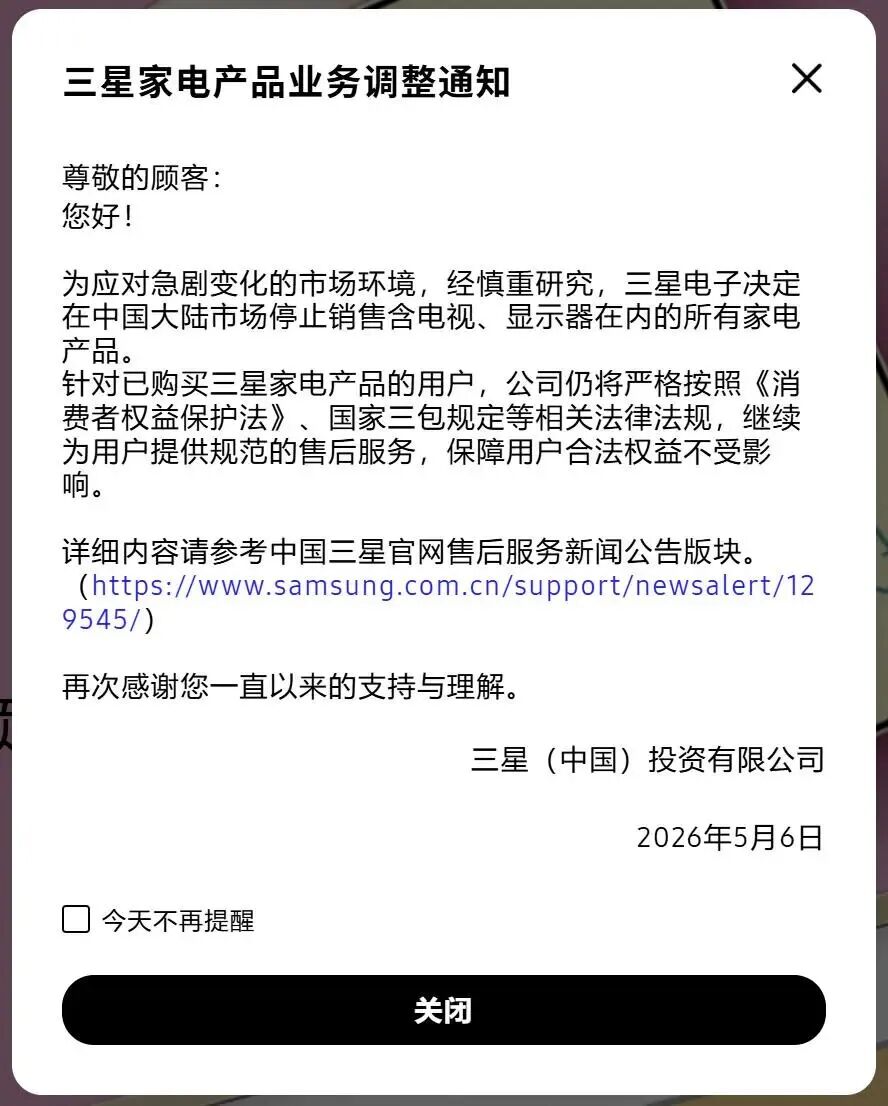
Task: Dismiss the dialog with the X icon
Action: pos(806,78)
